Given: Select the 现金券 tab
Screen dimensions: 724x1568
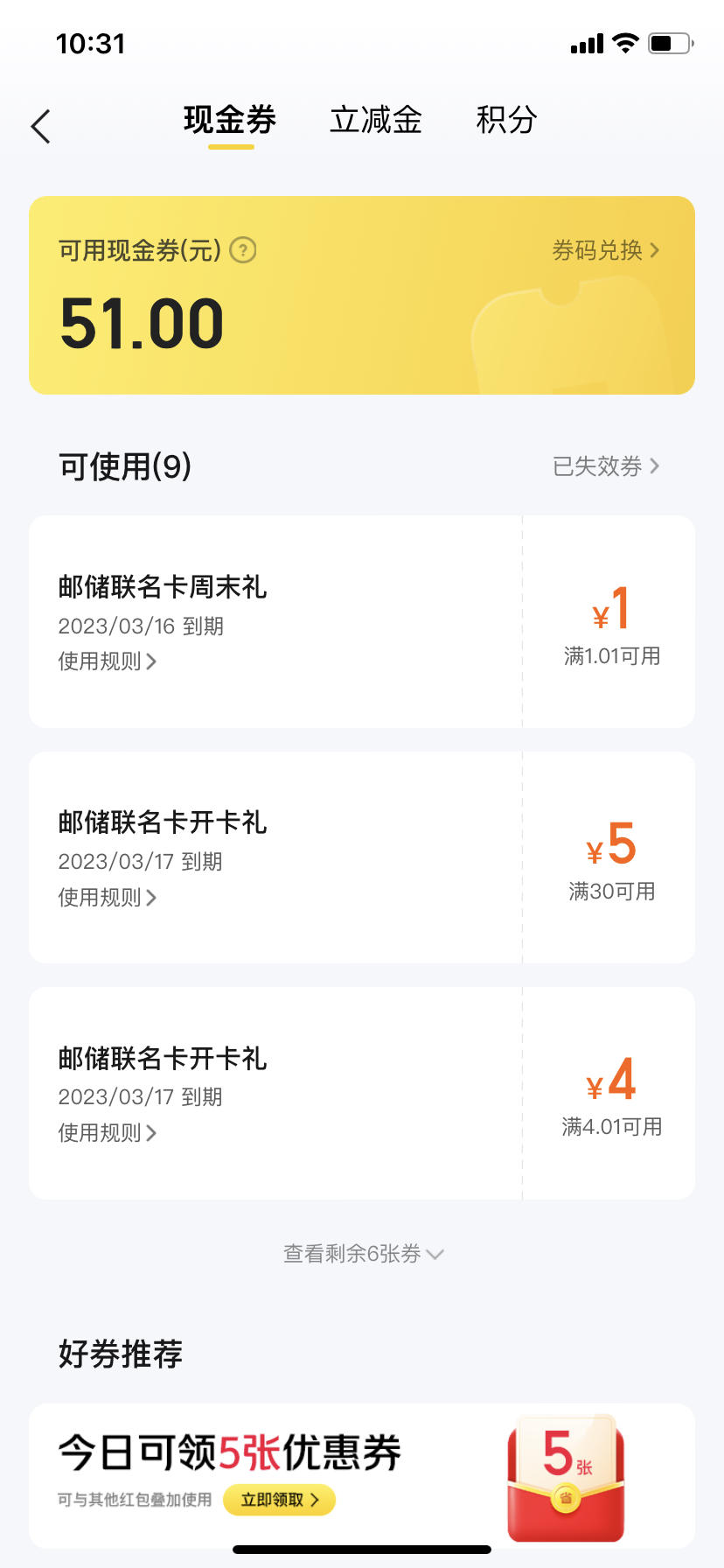Looking at the screenshot, I should (x=230, y=120).
